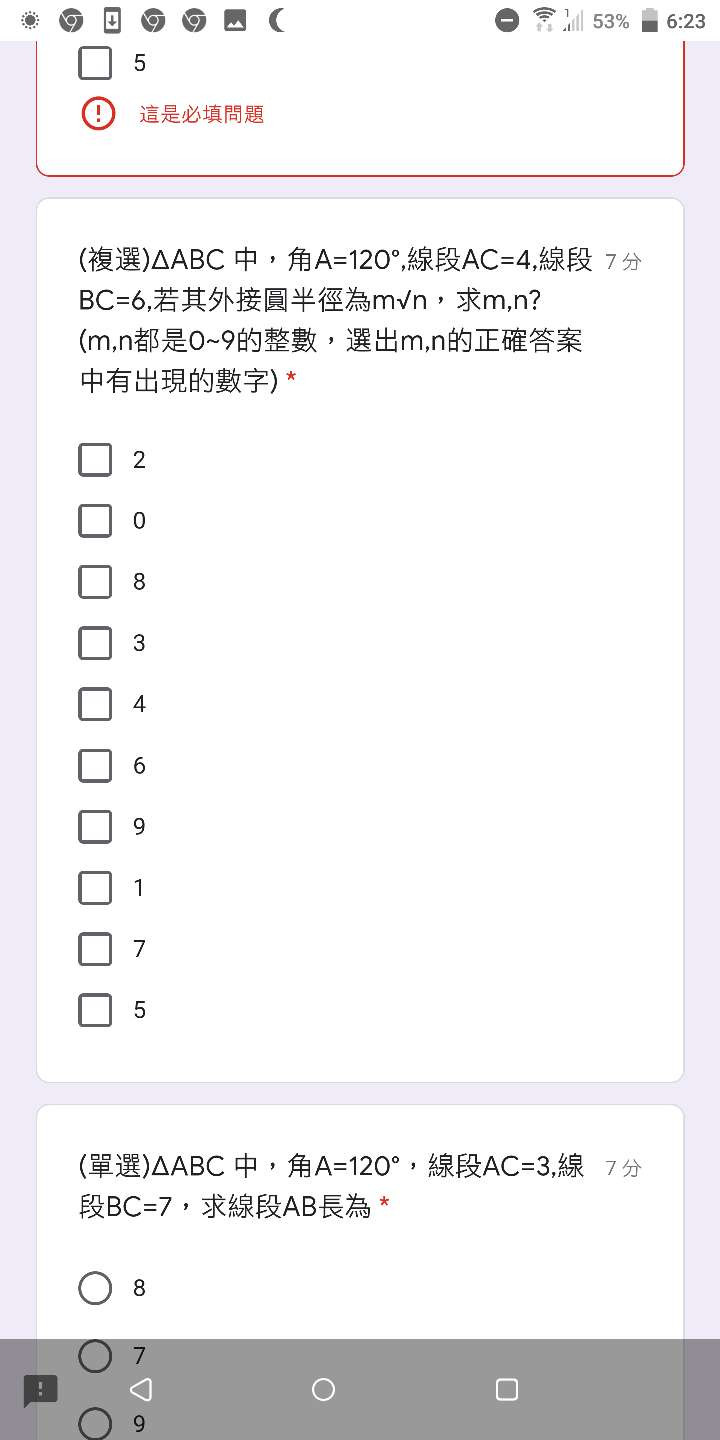Viewport: 720px width, 1440px height.
Task: Tick checkbox 4 for the m√n question
Action: click(95, 704)
